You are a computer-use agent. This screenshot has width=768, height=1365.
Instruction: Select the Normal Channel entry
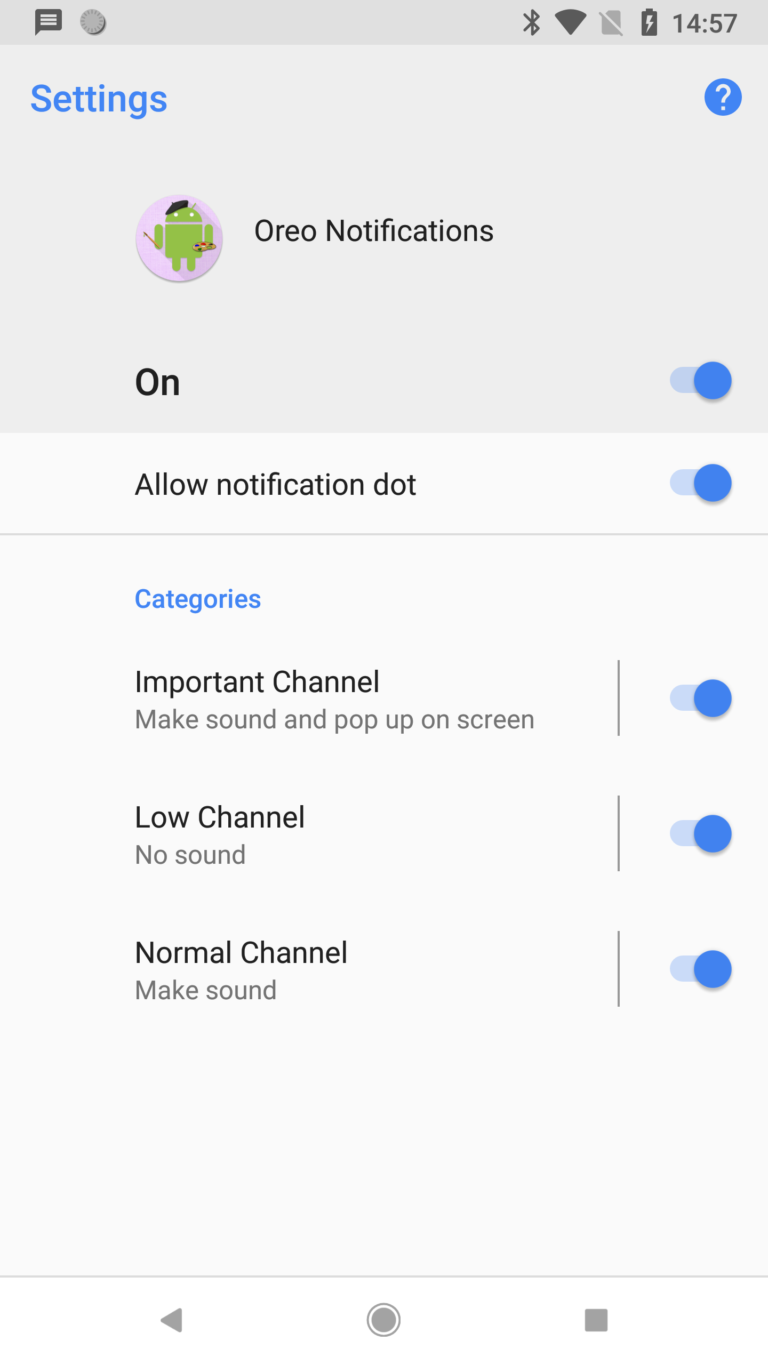[300, 968]
